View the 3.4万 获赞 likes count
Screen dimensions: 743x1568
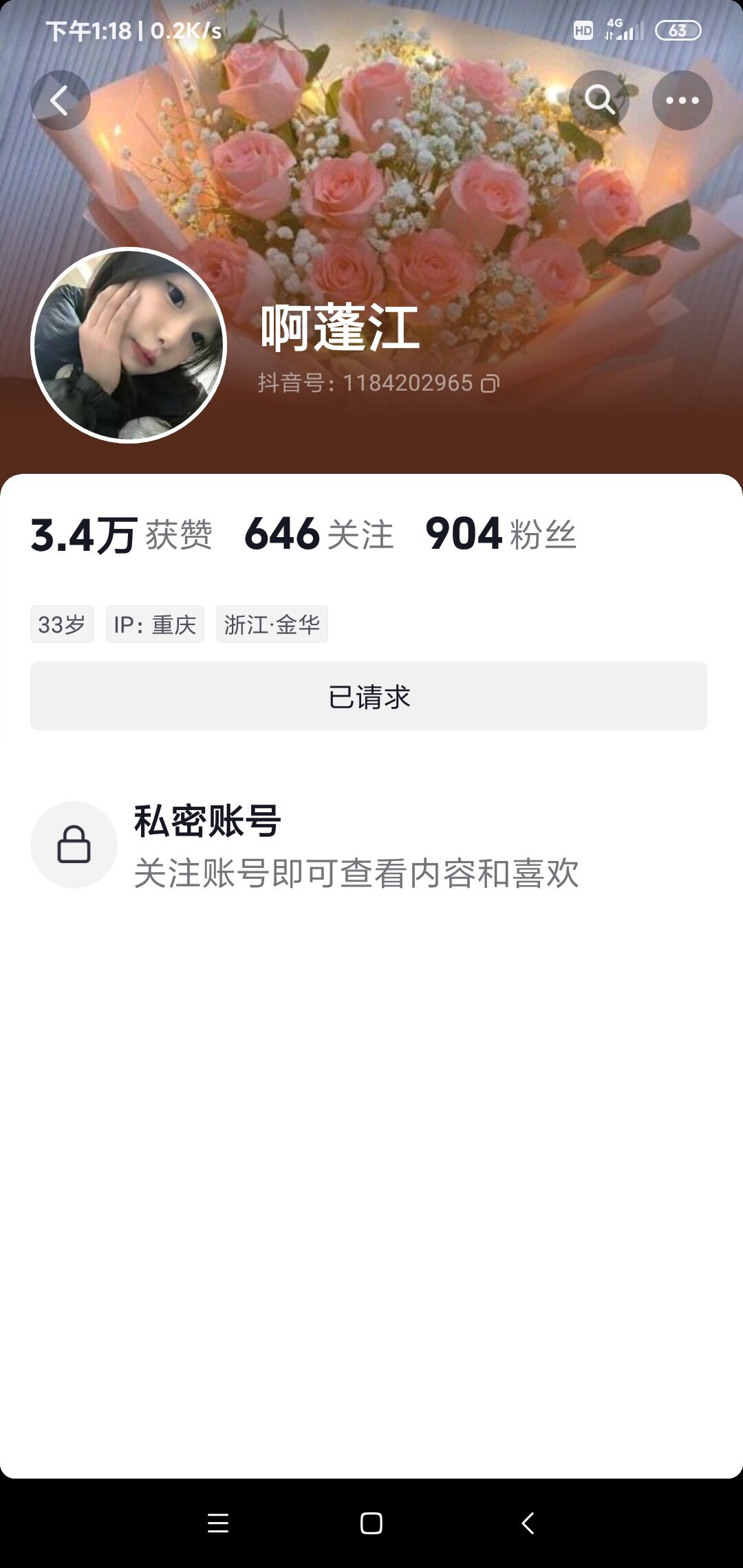pyautogui.click(x=121, y=534)
